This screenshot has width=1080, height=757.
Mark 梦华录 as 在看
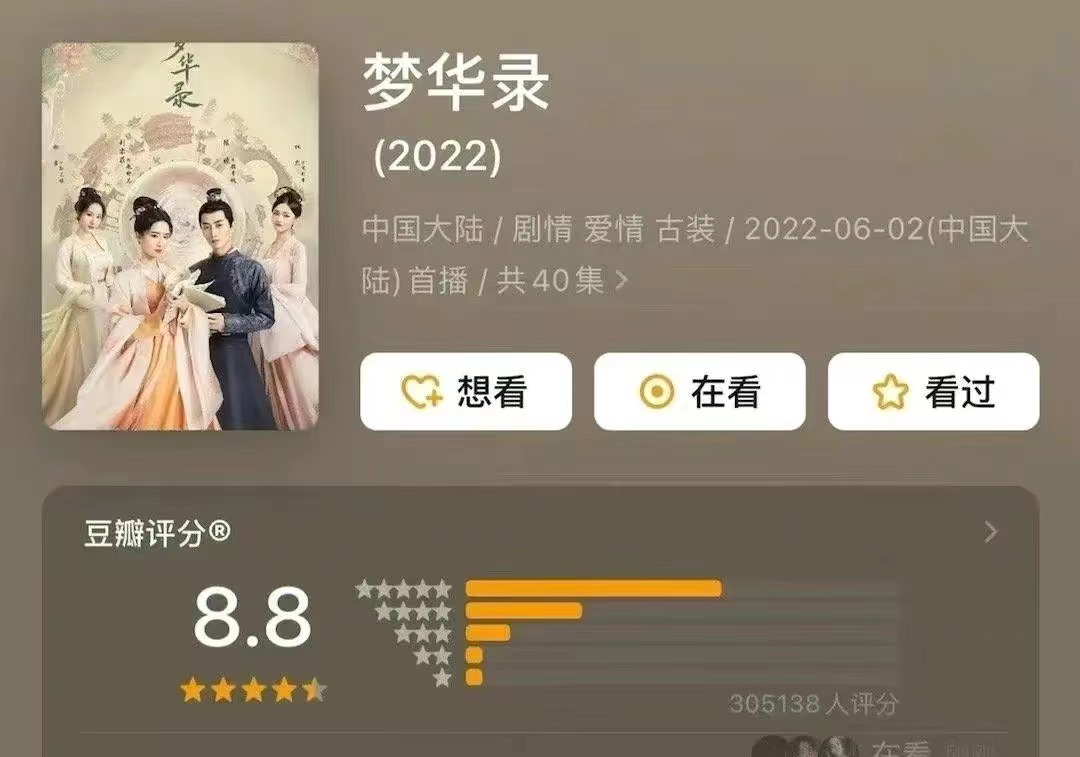click(x=699, y=392)
